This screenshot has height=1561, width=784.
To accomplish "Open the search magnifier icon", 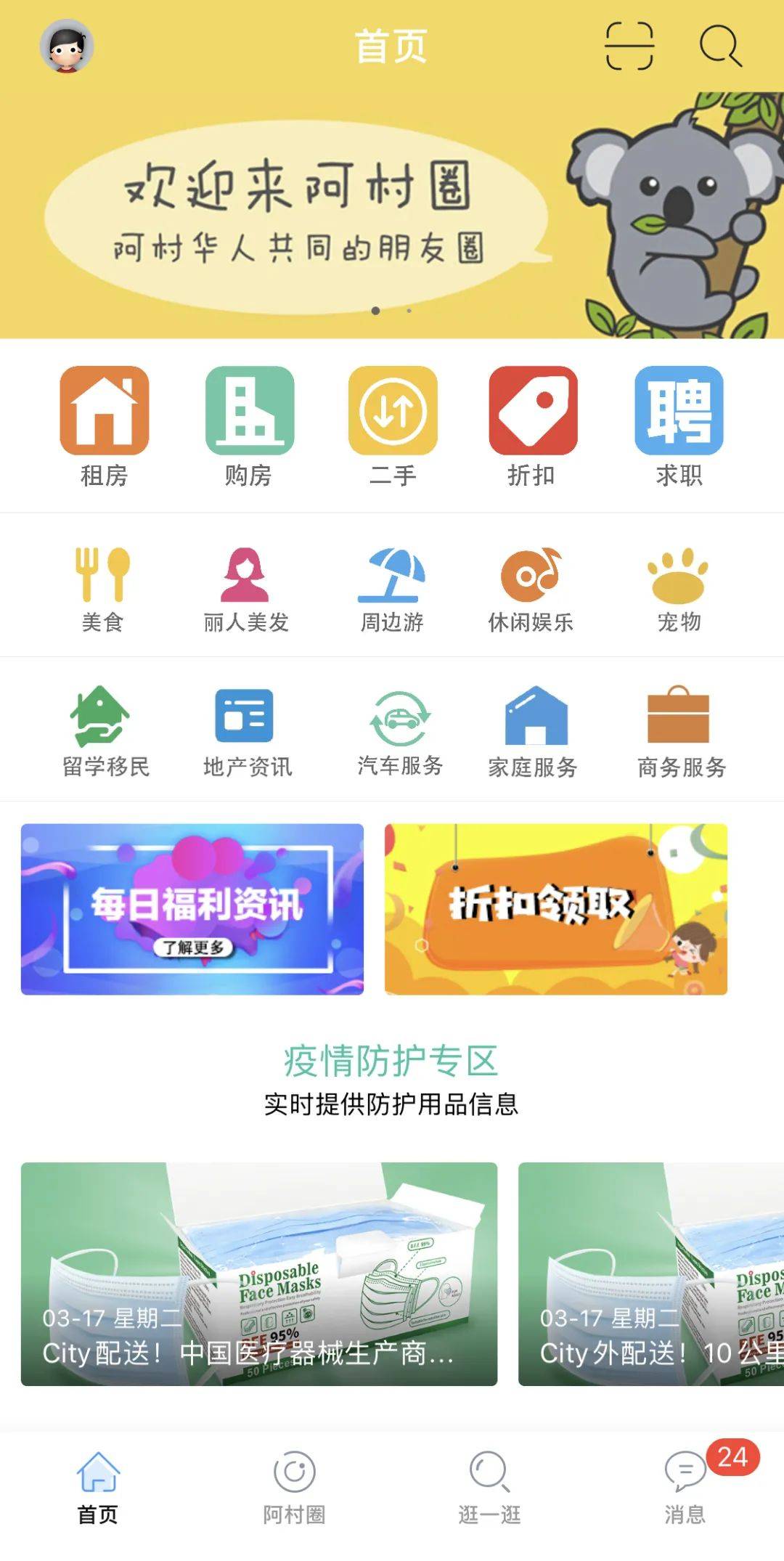I will pyautogui.click(x=720, y=46).
